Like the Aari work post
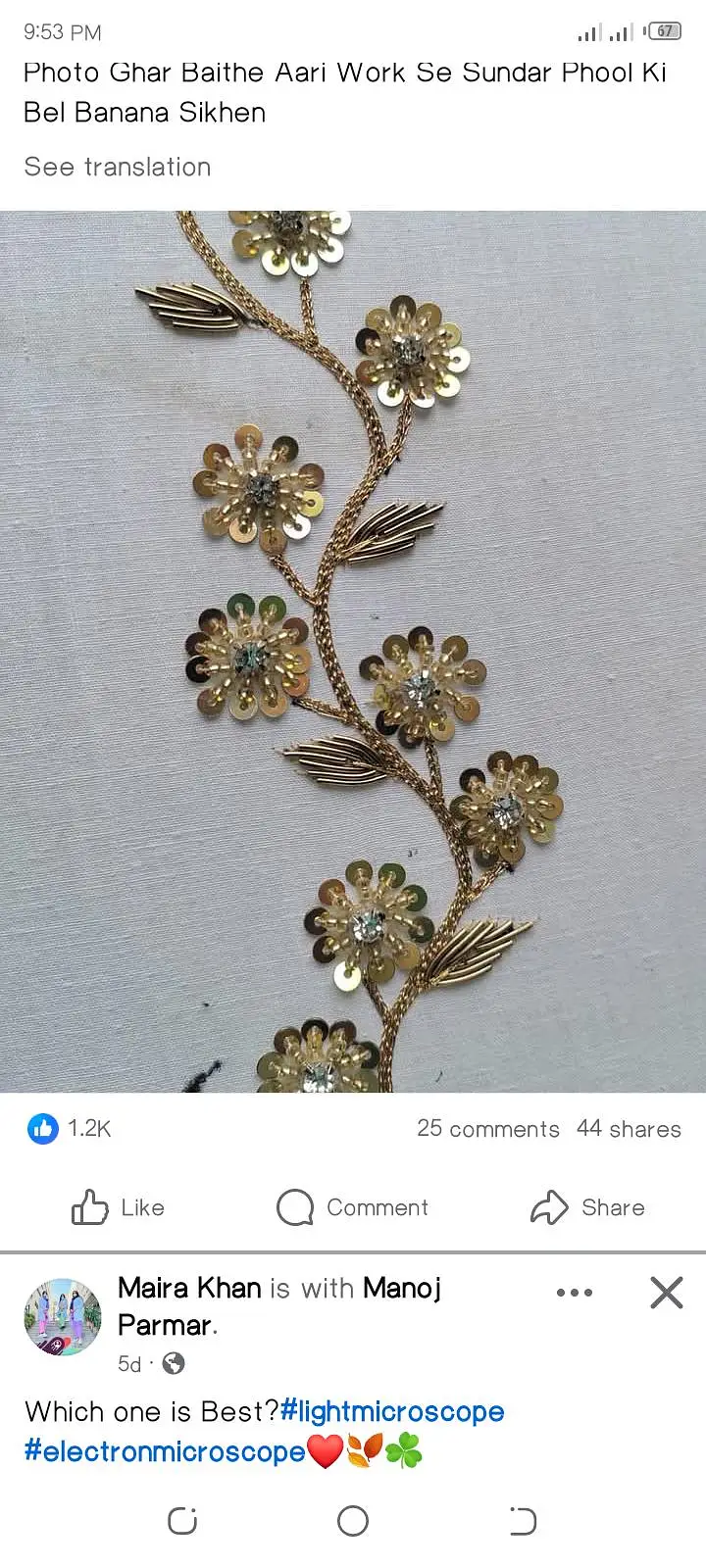Viewport: 706px width, 1568px height. point(118,1207)
